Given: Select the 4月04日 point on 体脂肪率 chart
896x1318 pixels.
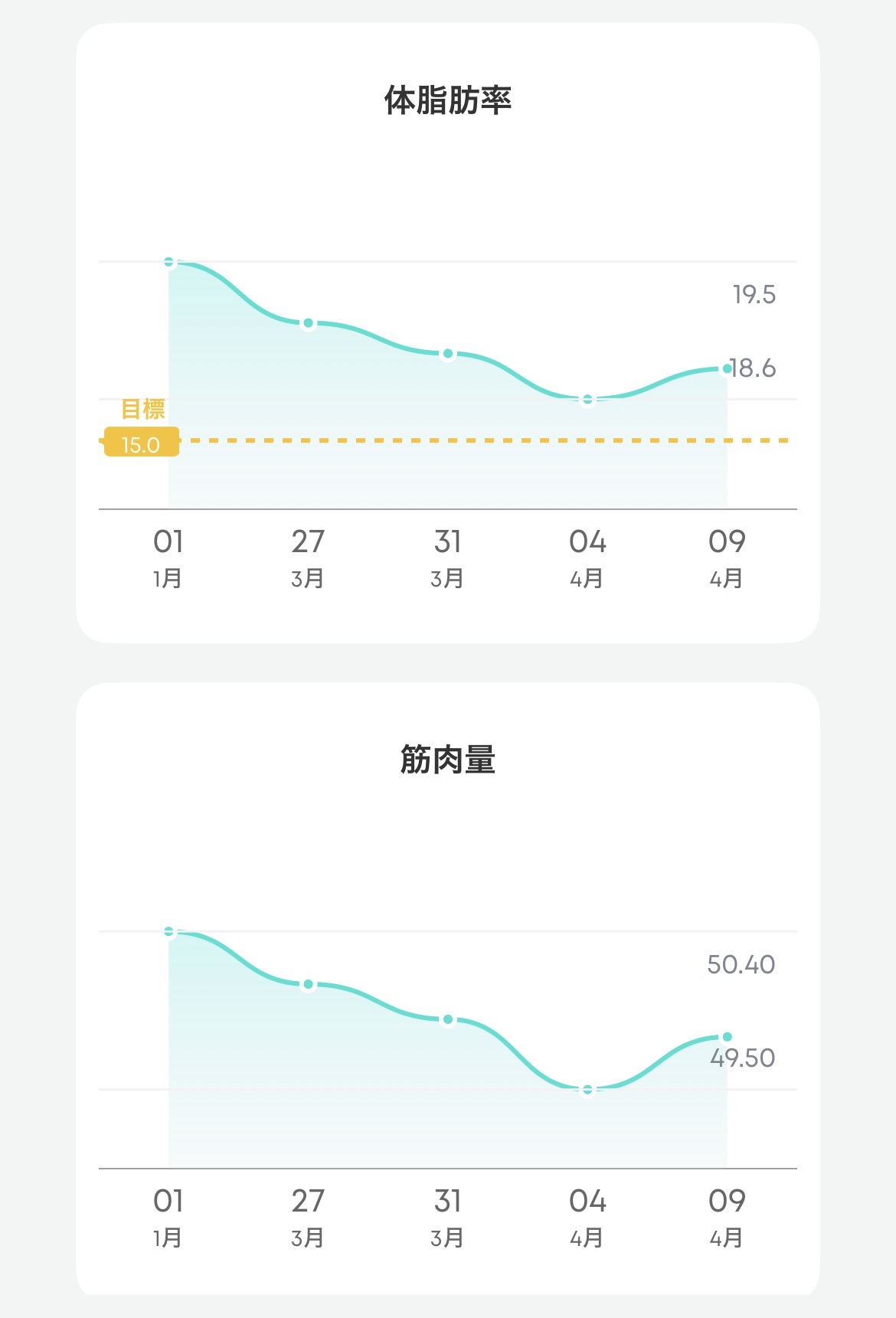Looking at the screenshot, I should (x=587, y=400).
